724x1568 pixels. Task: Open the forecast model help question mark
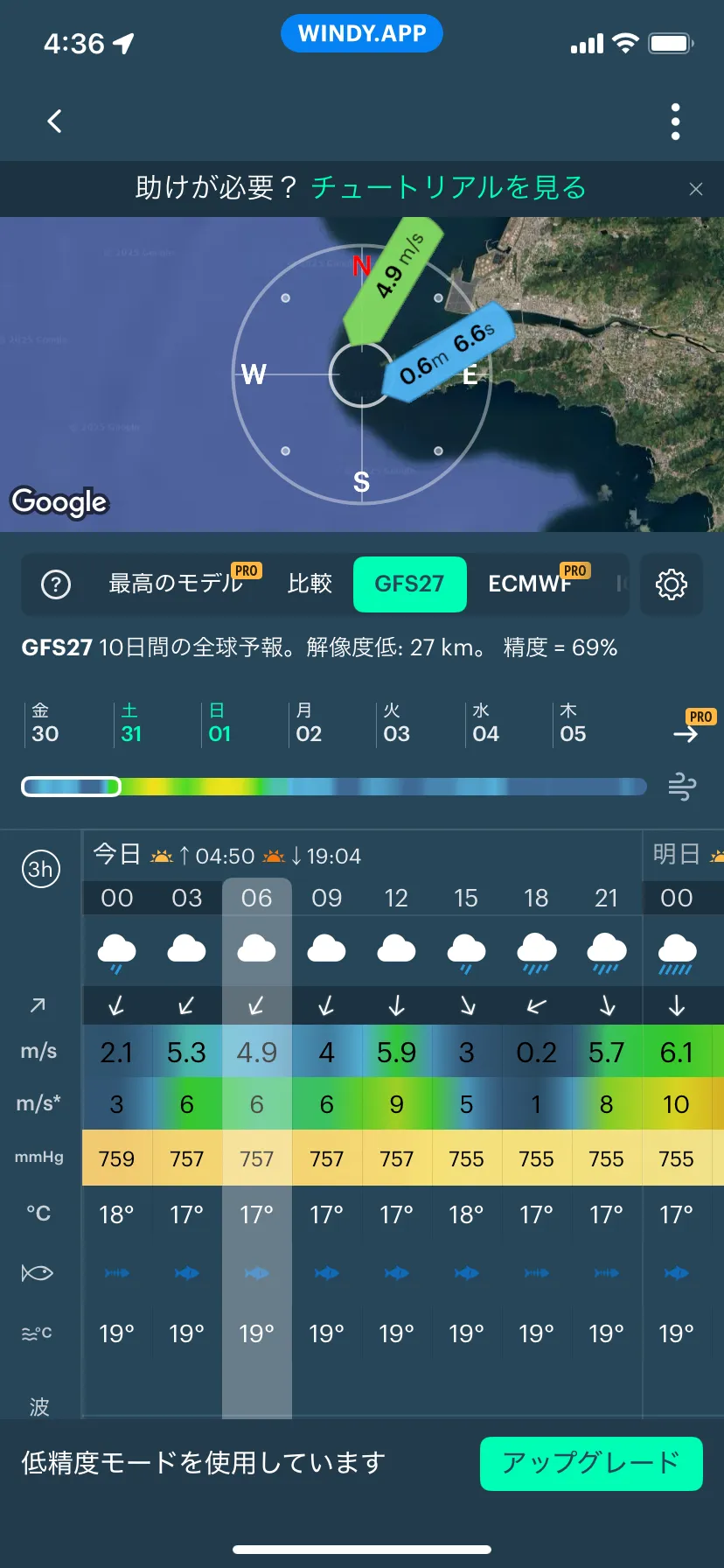click(x=56, y=584)
